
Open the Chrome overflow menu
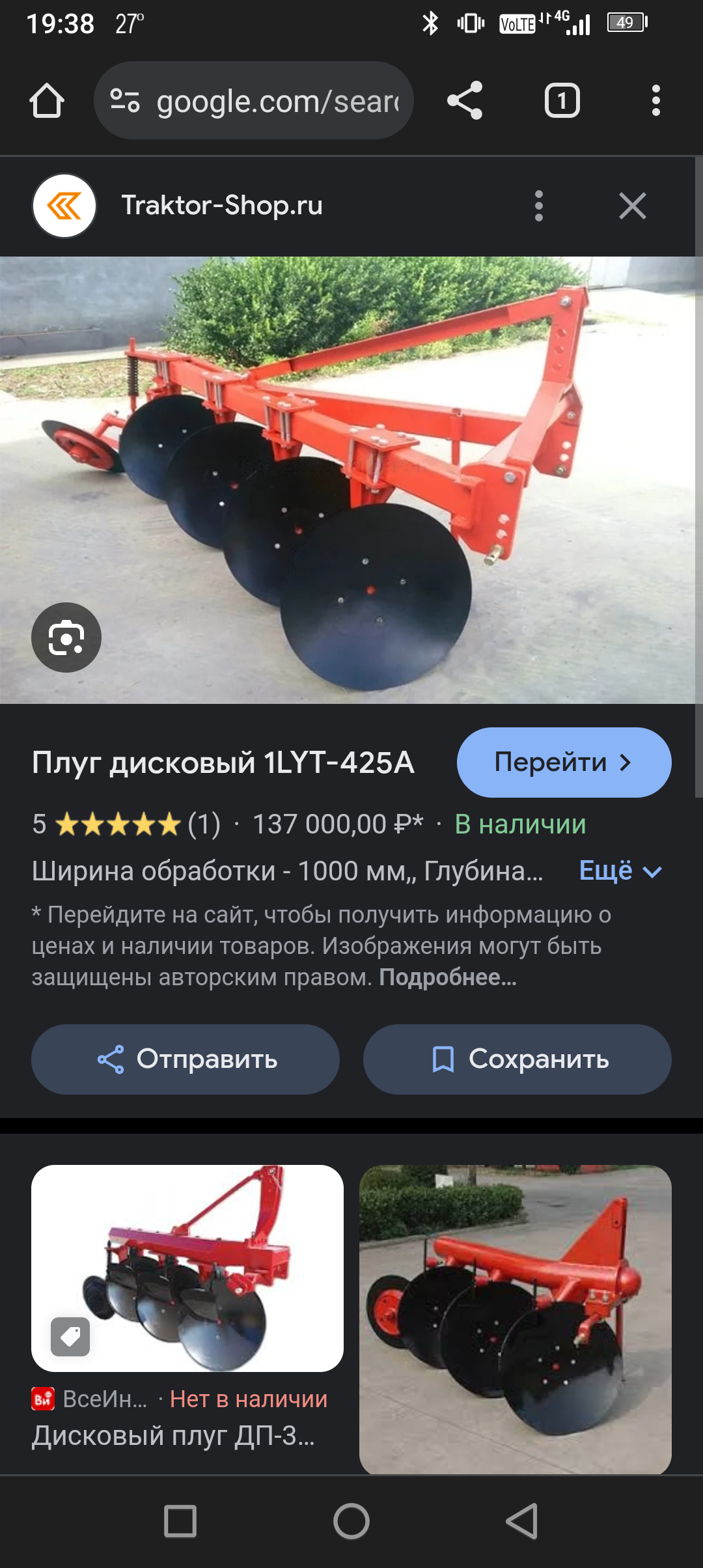(655, 101)
